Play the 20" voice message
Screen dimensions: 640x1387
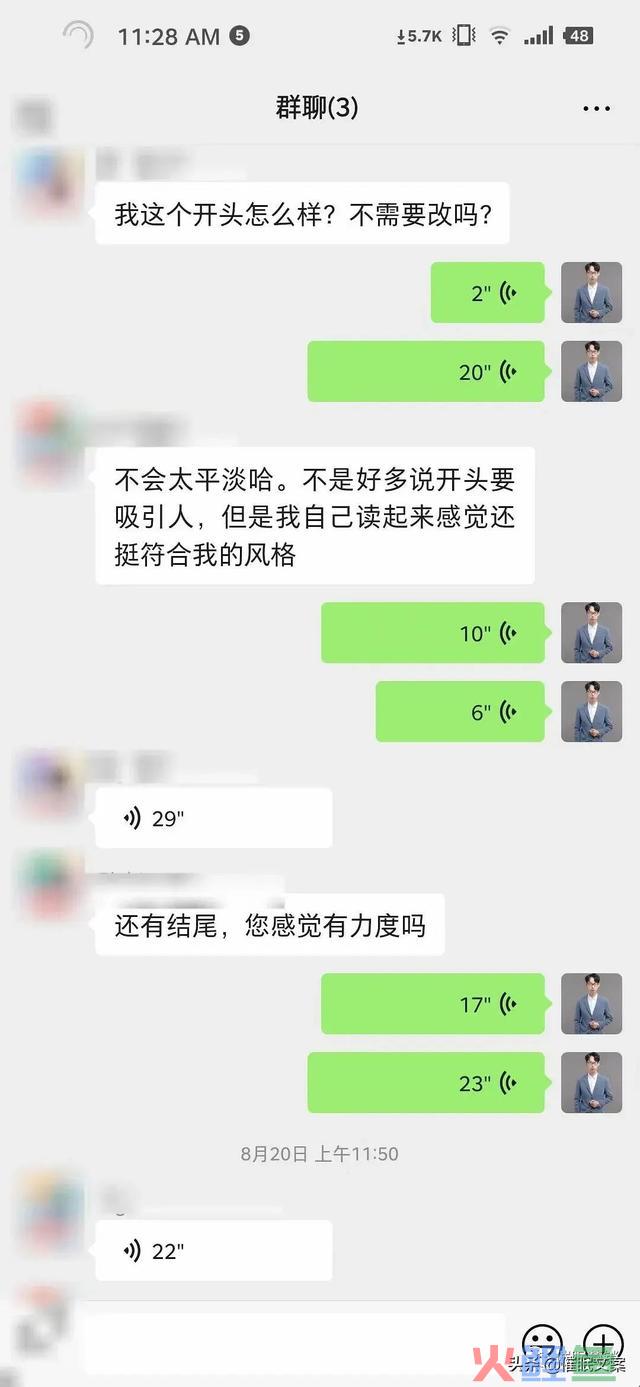click(x=426, y=372)
